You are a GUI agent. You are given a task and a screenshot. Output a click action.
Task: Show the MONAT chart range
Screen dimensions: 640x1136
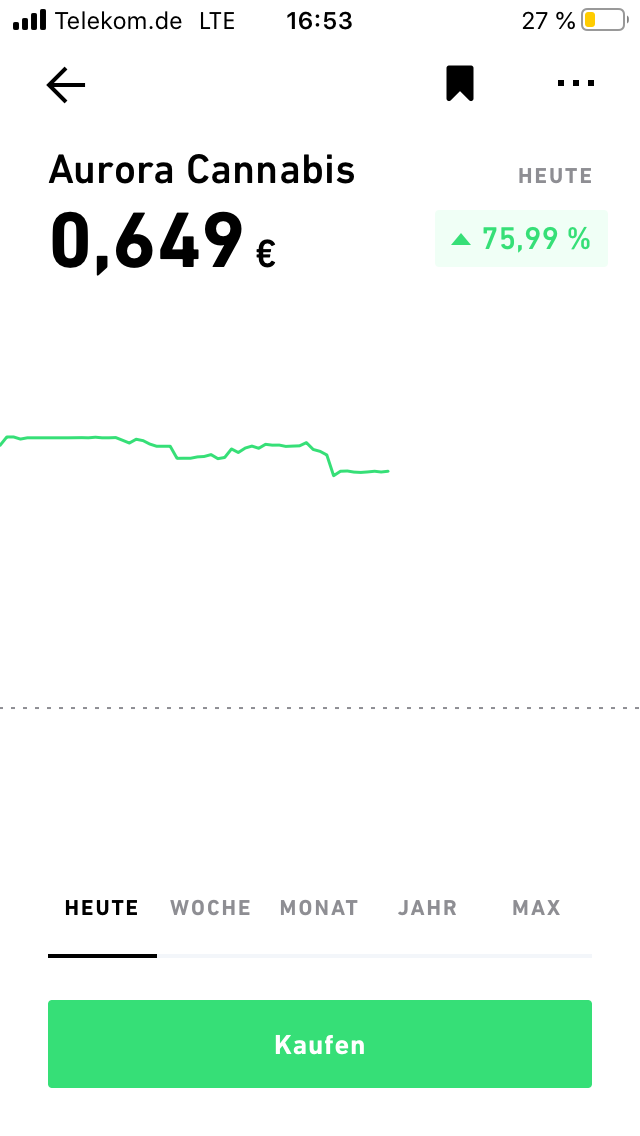coord(319,908)
